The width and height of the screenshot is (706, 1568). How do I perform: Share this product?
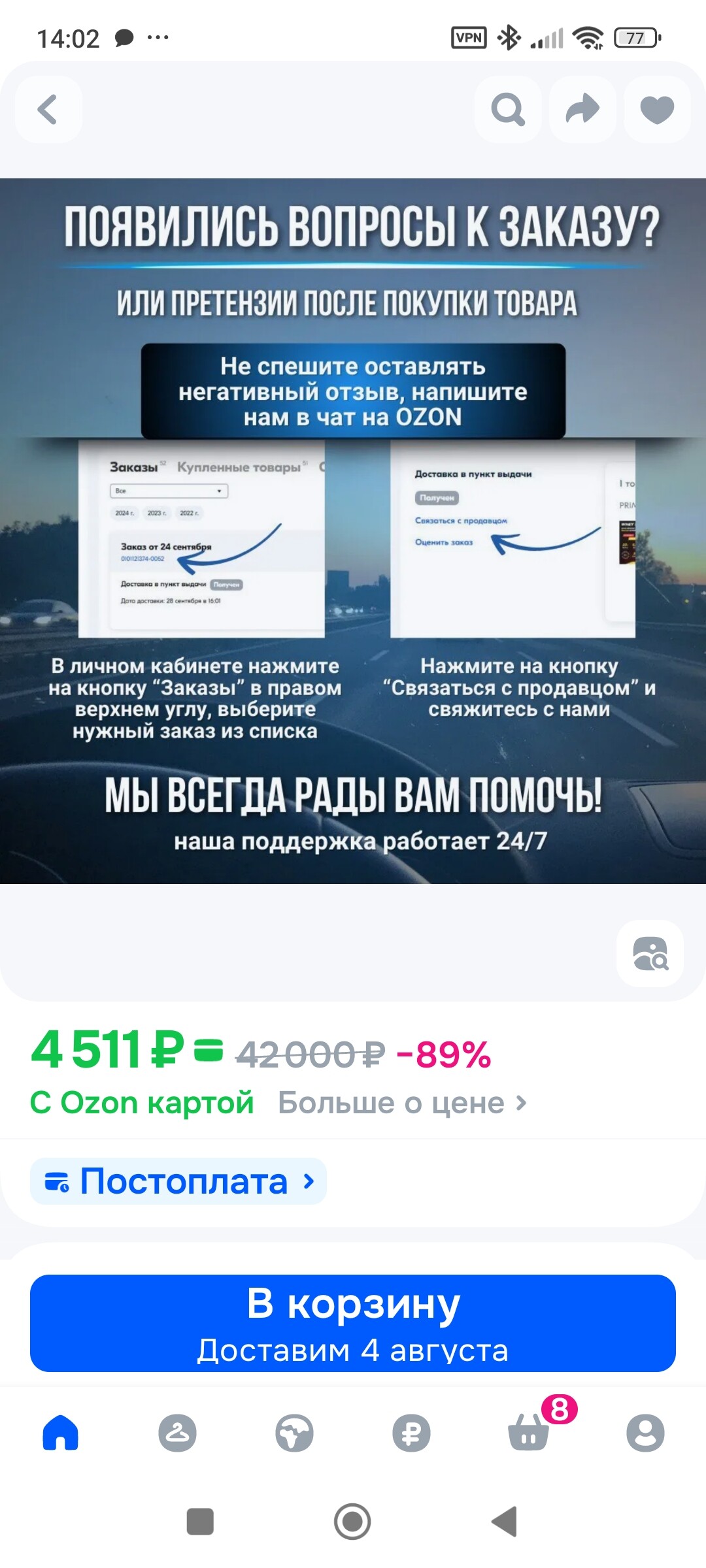coord(582,109)
